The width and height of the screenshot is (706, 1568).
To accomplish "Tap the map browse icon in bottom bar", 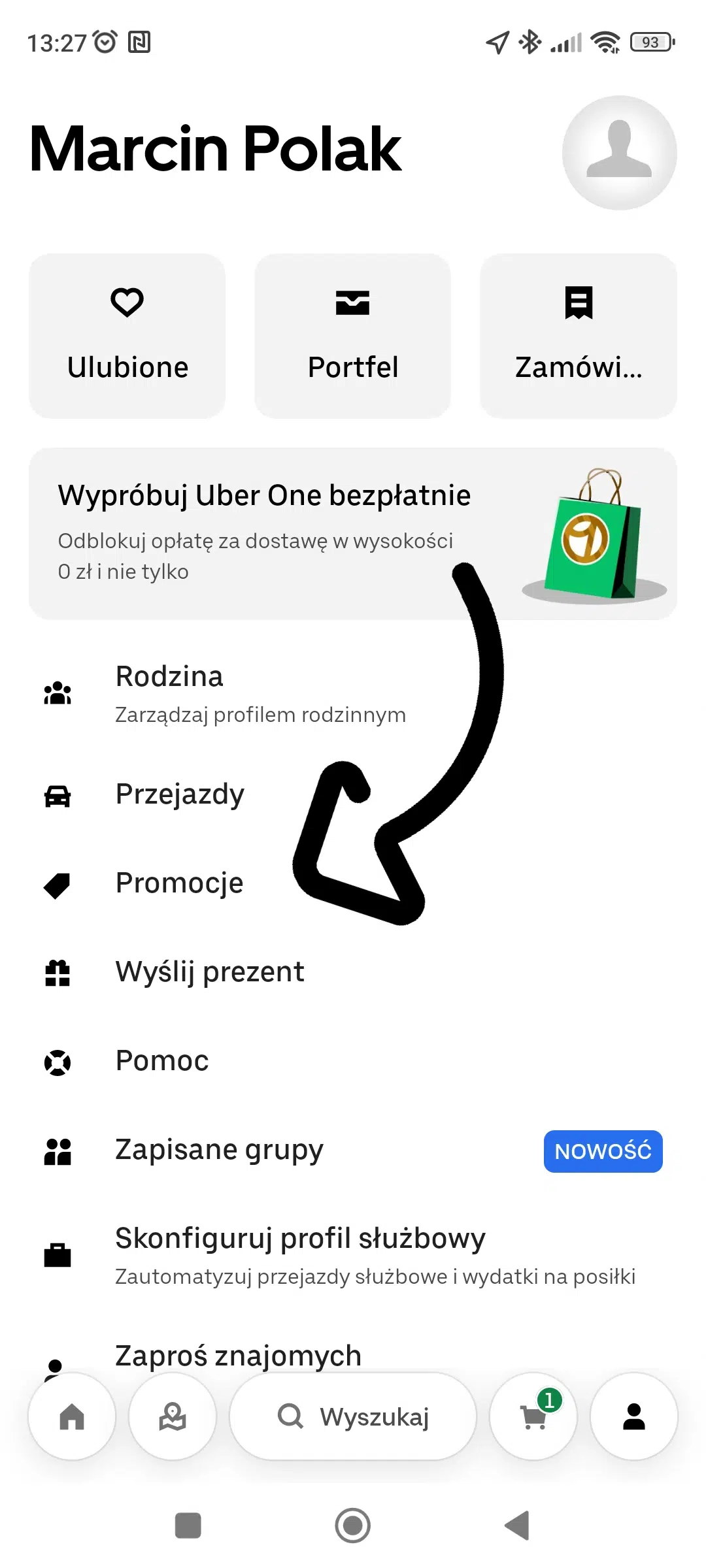I will pyautogui.click(x=172, y=1416).
